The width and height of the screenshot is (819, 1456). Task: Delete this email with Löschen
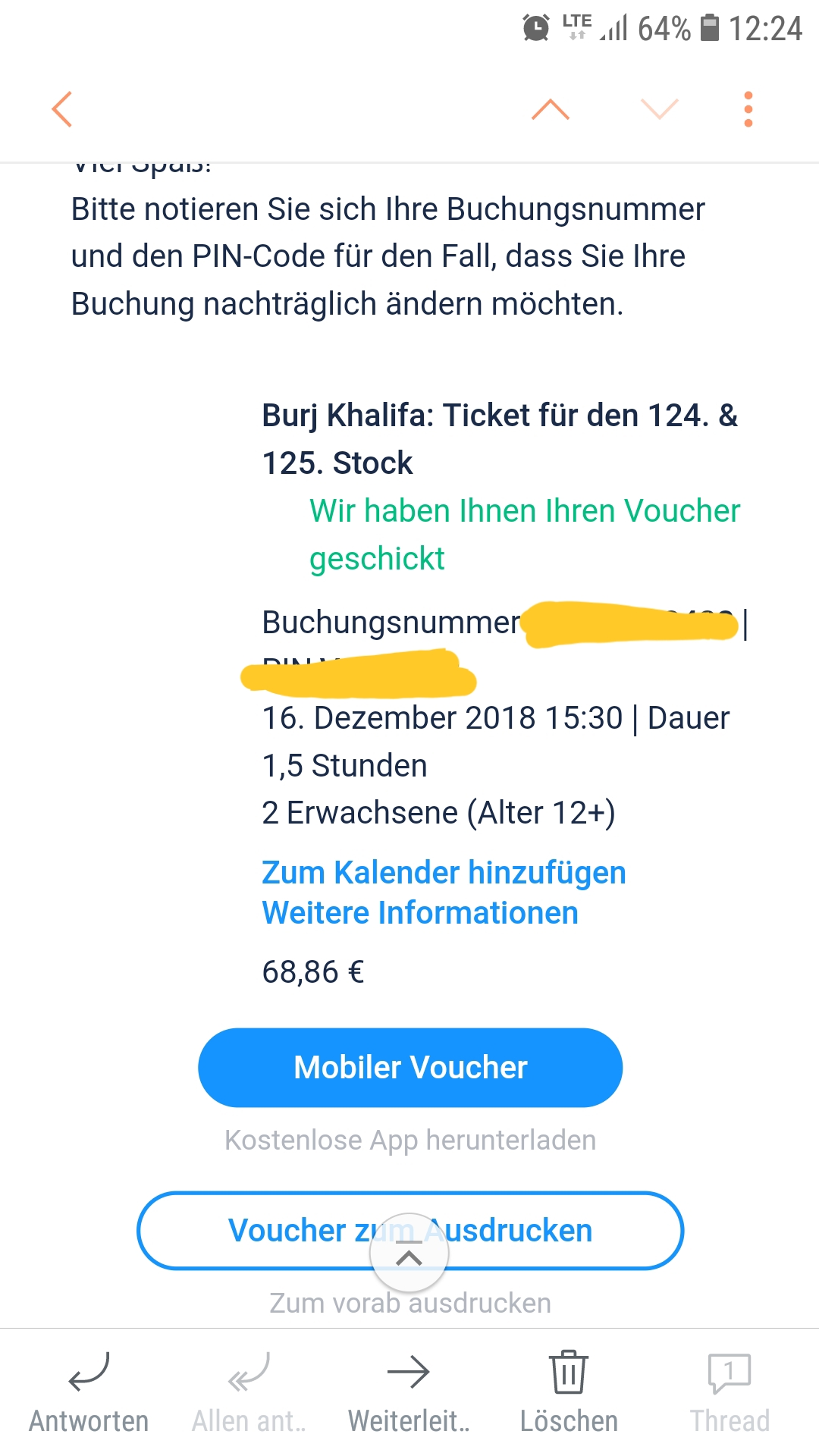(569, 1393)
